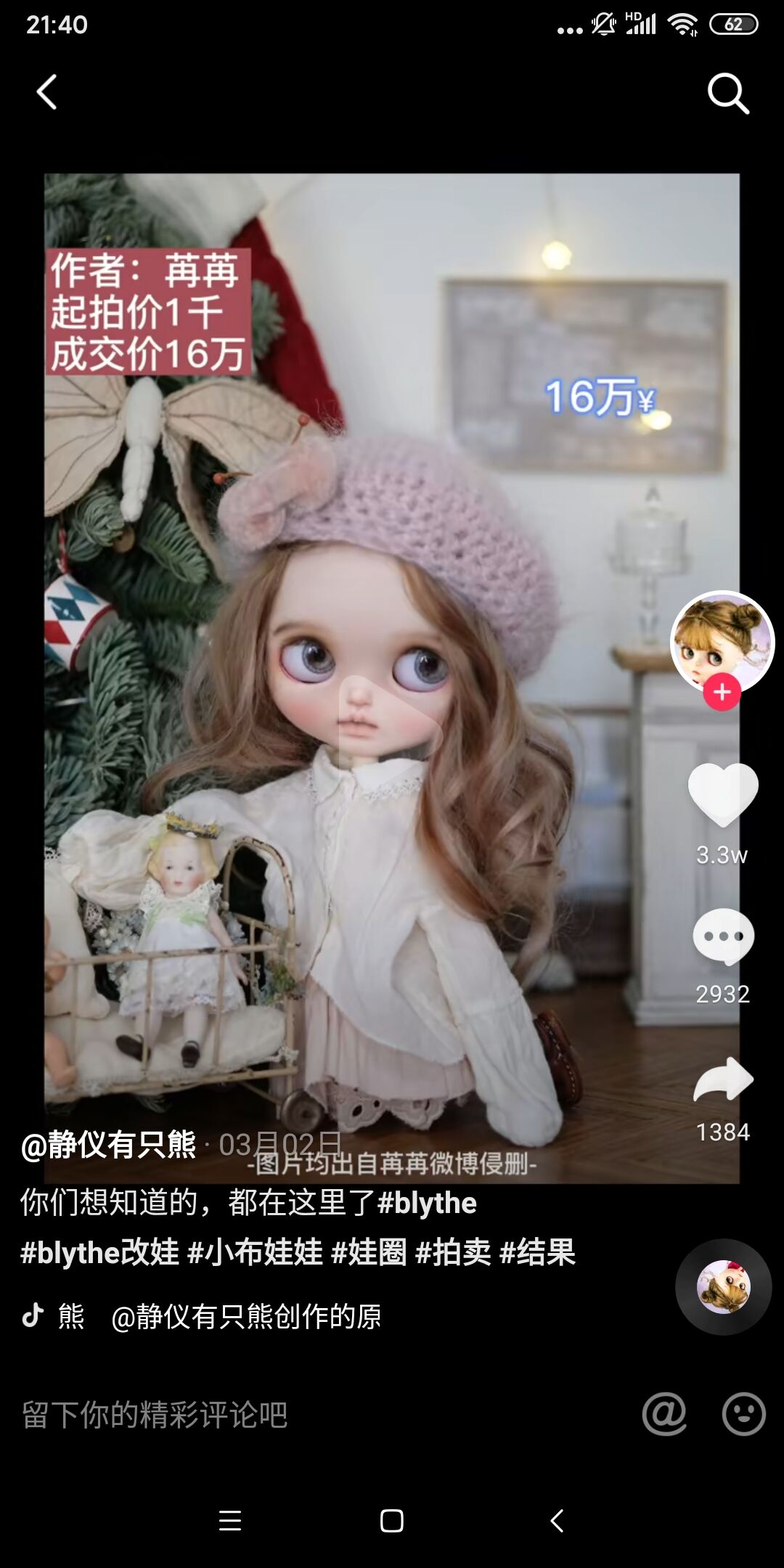784x1568 pixels.
Task: Go back using the top-left arrow
Action: pos(47,92)
